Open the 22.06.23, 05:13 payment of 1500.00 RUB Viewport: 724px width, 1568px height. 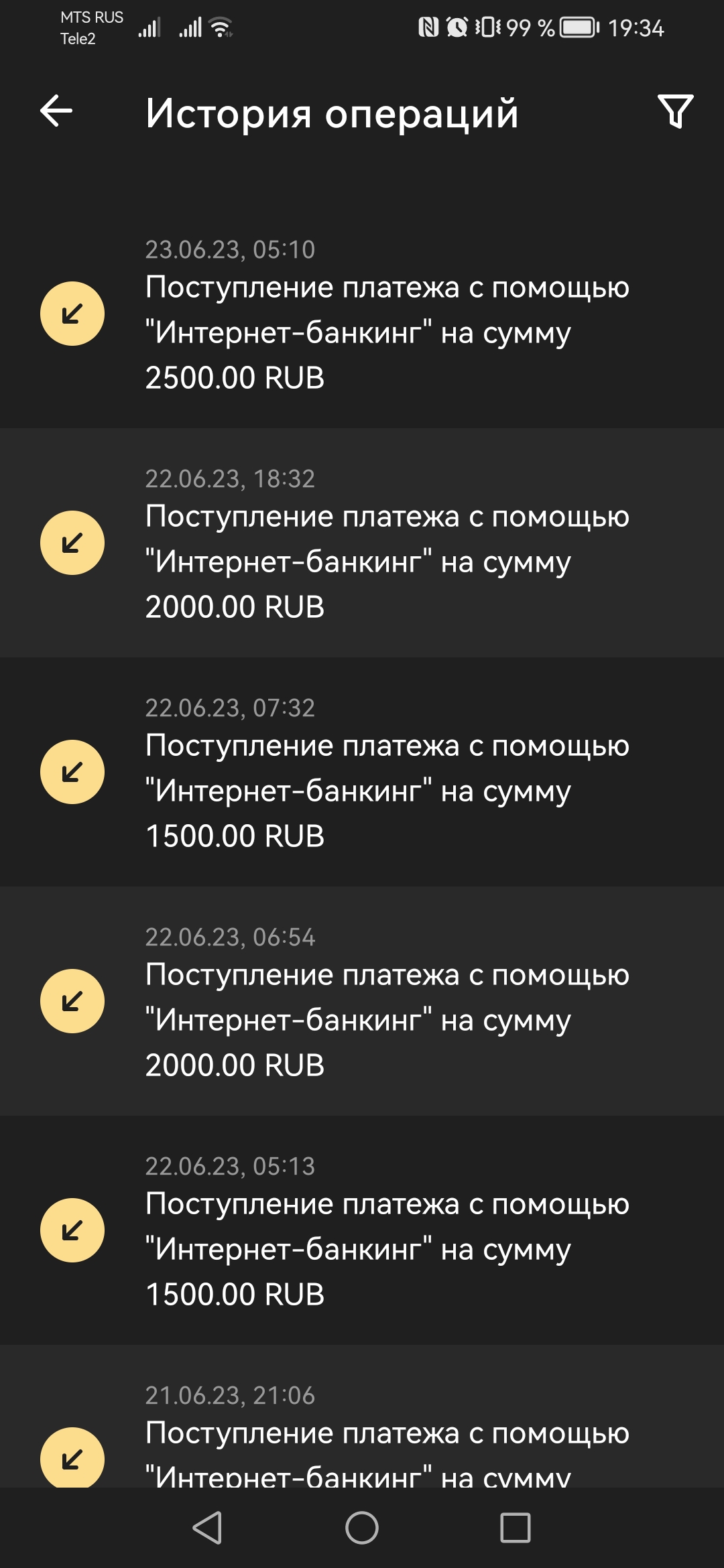click(362, 1230)
